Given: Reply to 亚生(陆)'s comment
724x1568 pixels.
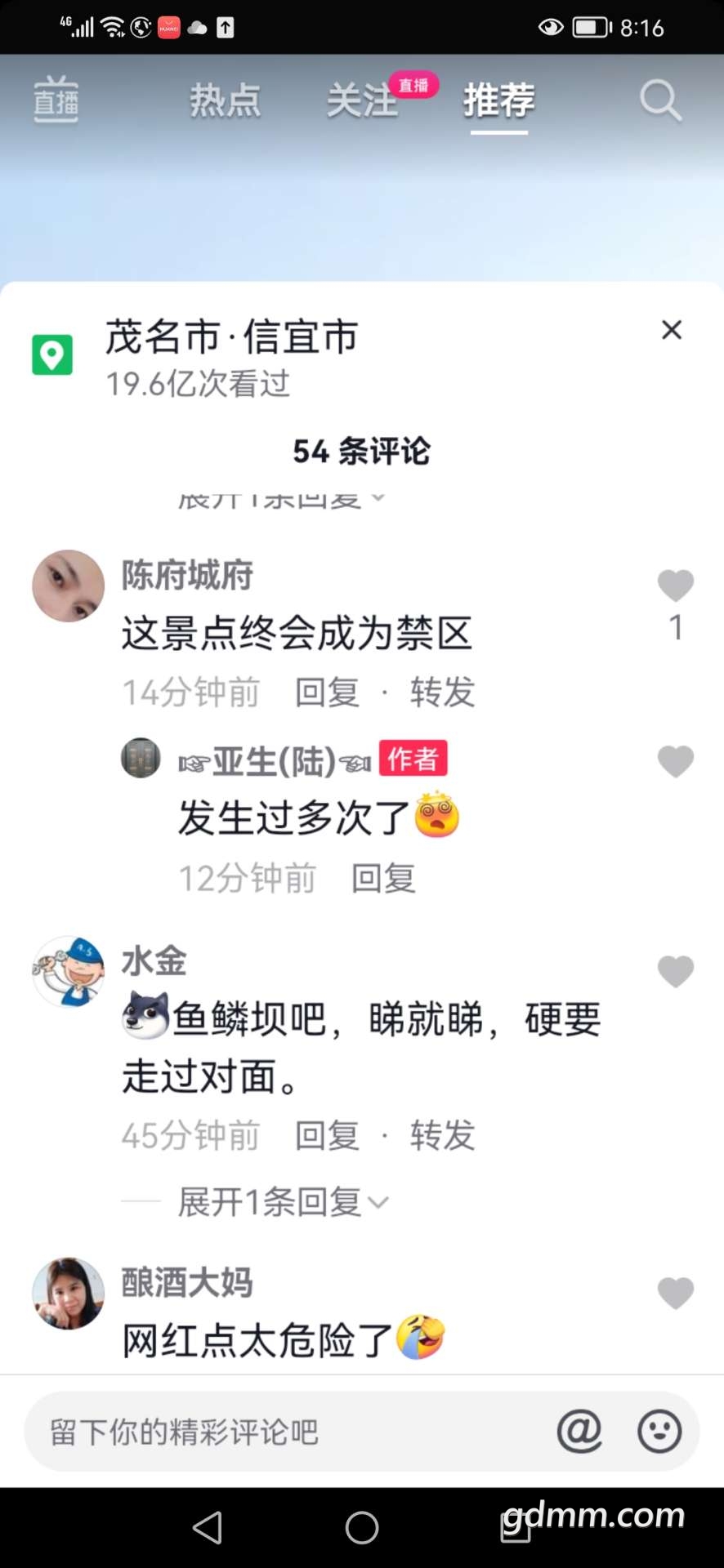Looking at the screenshot, I should coord(383,879).
